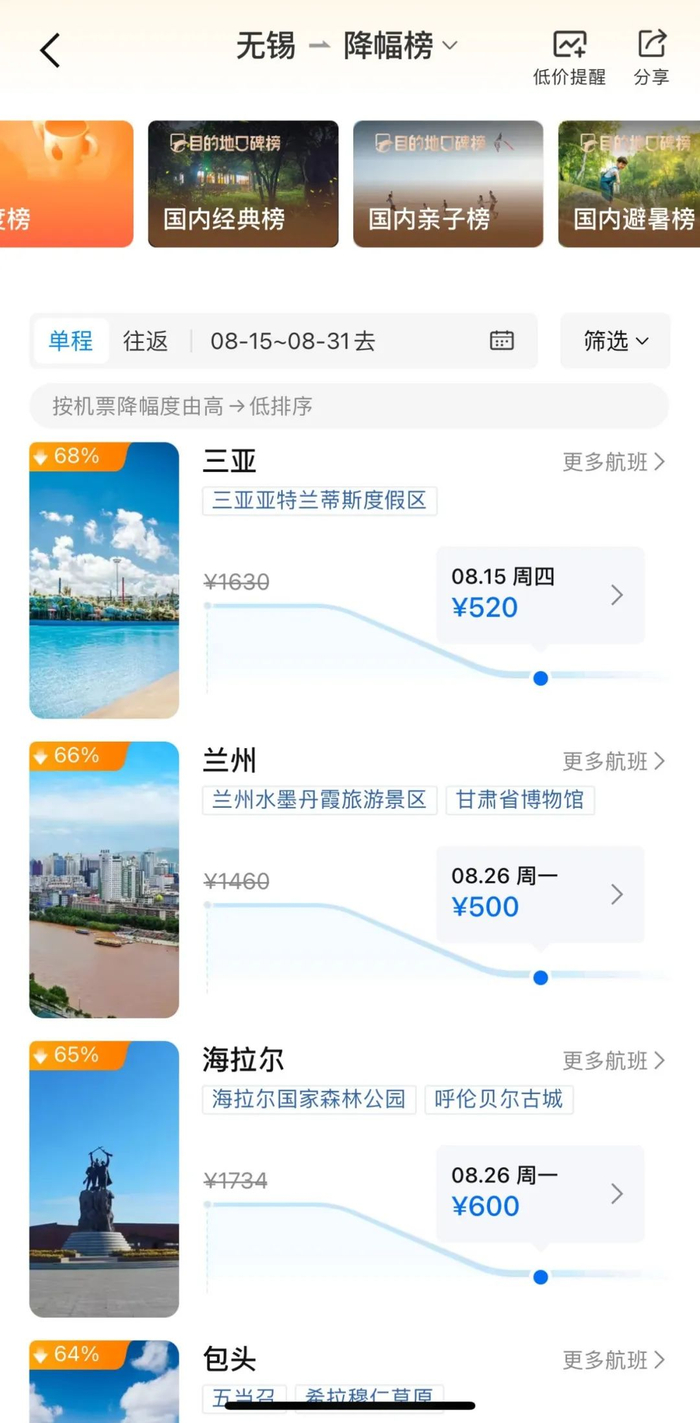View 更多航班 for 海拉尔
This screenshot has height=1423, width=700.
[613, 1061]
